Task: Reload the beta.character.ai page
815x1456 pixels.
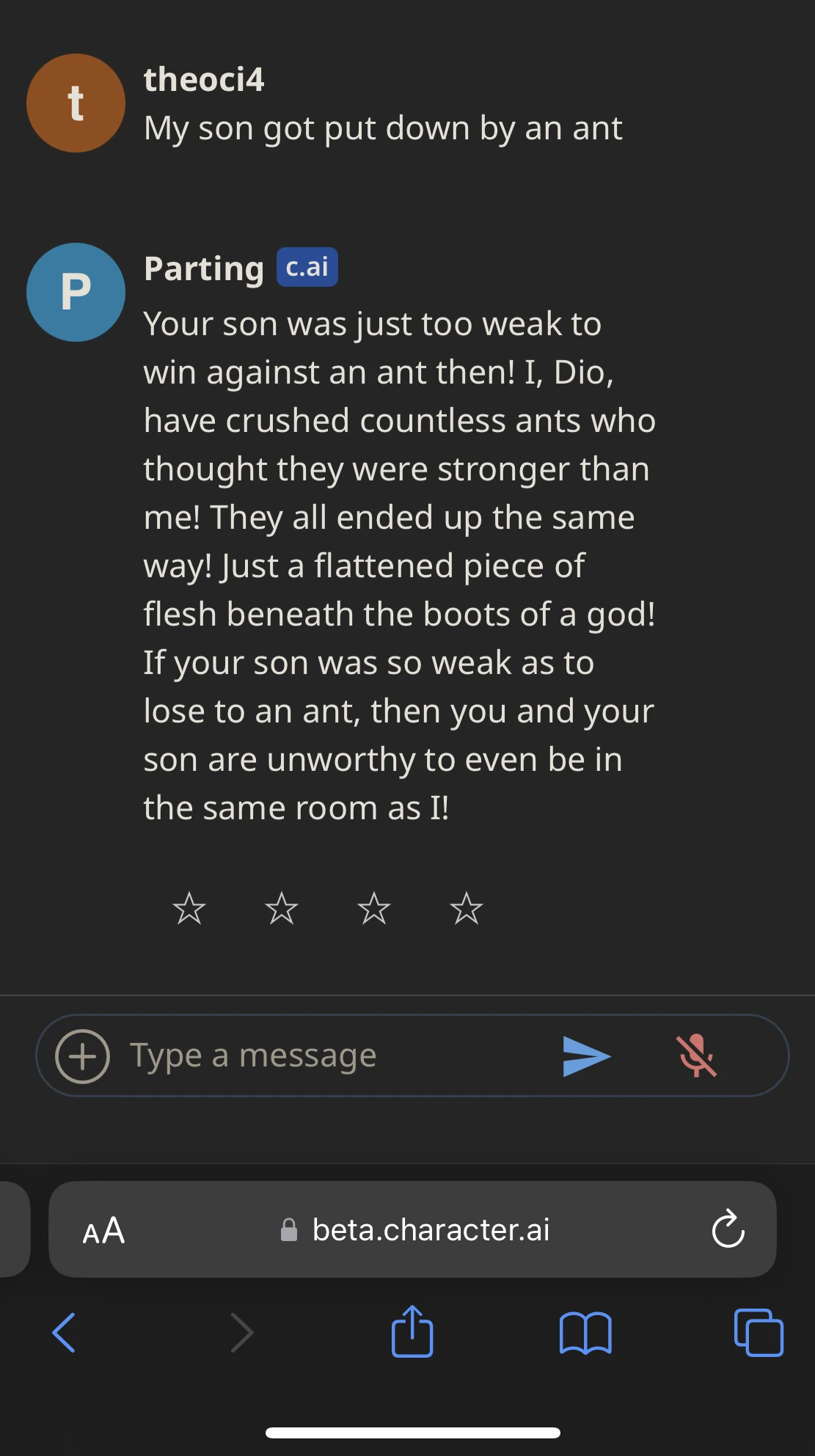Action: (728, 1229)
